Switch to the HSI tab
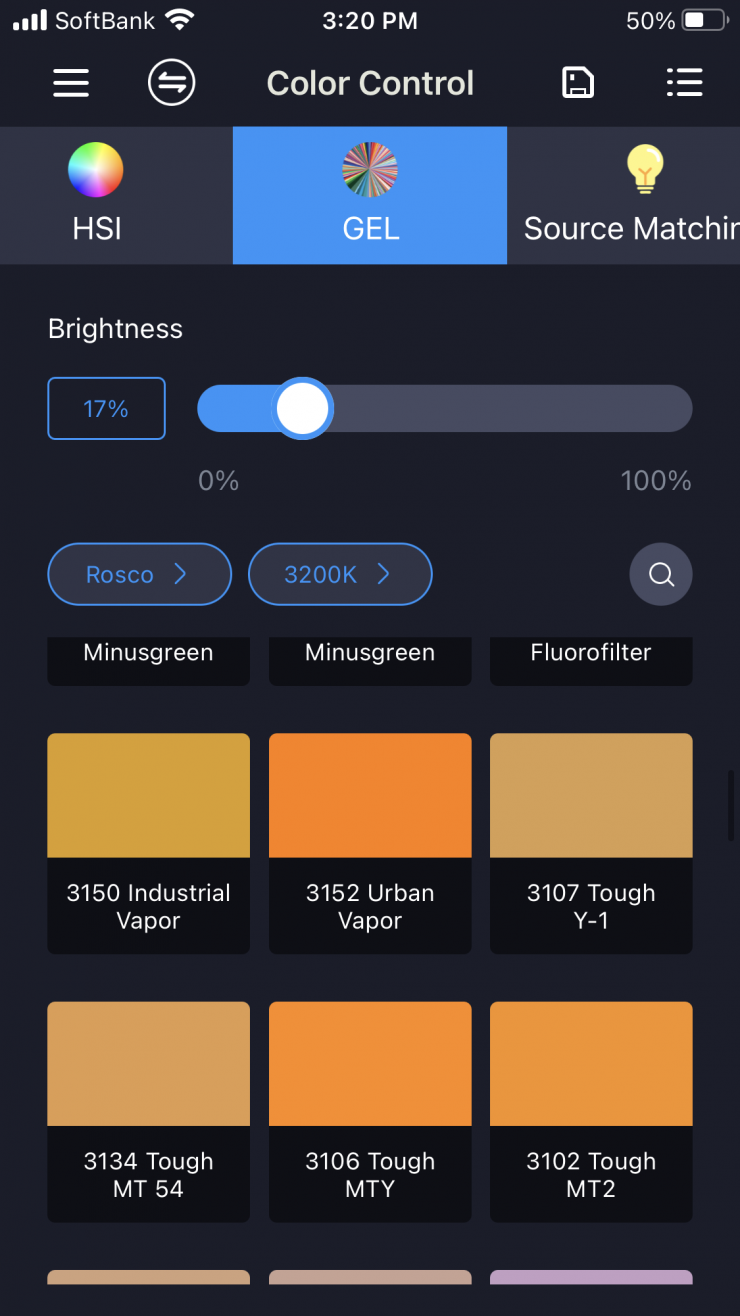The image size is (740, 1316). coord(96,196)
